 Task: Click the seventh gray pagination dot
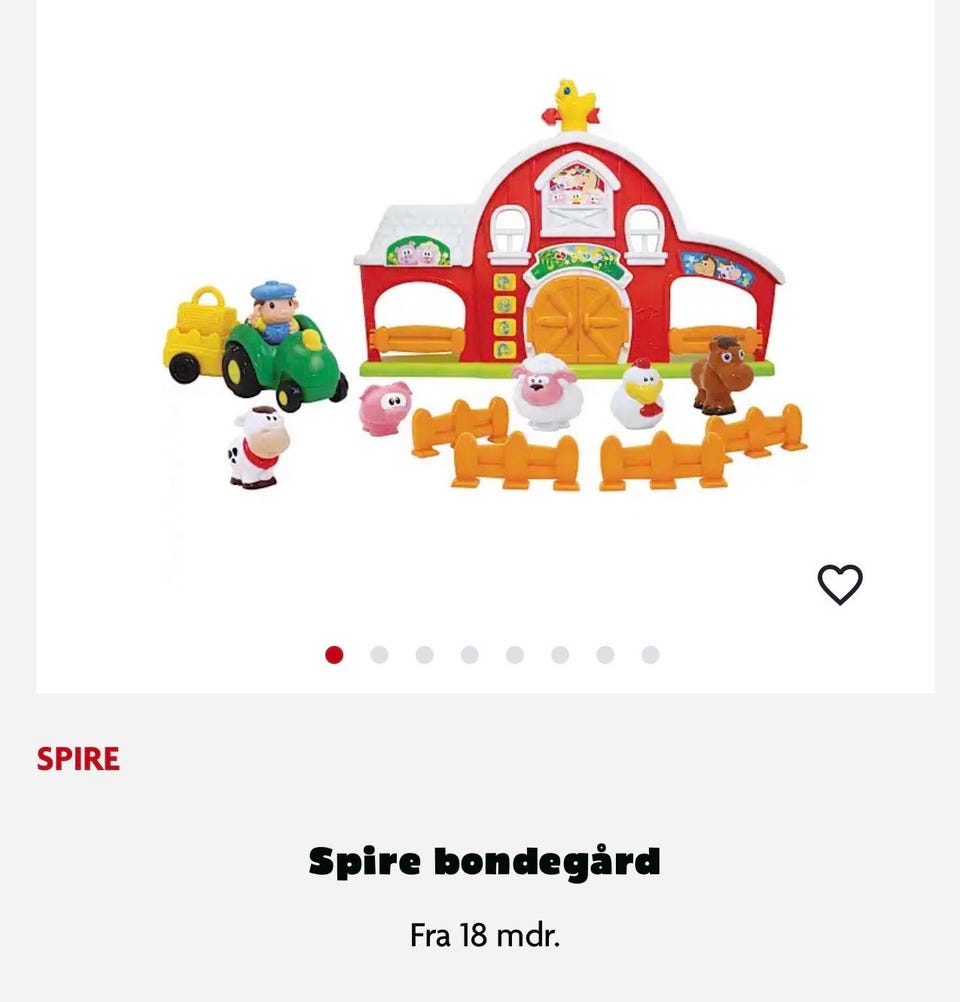point(604,654)
